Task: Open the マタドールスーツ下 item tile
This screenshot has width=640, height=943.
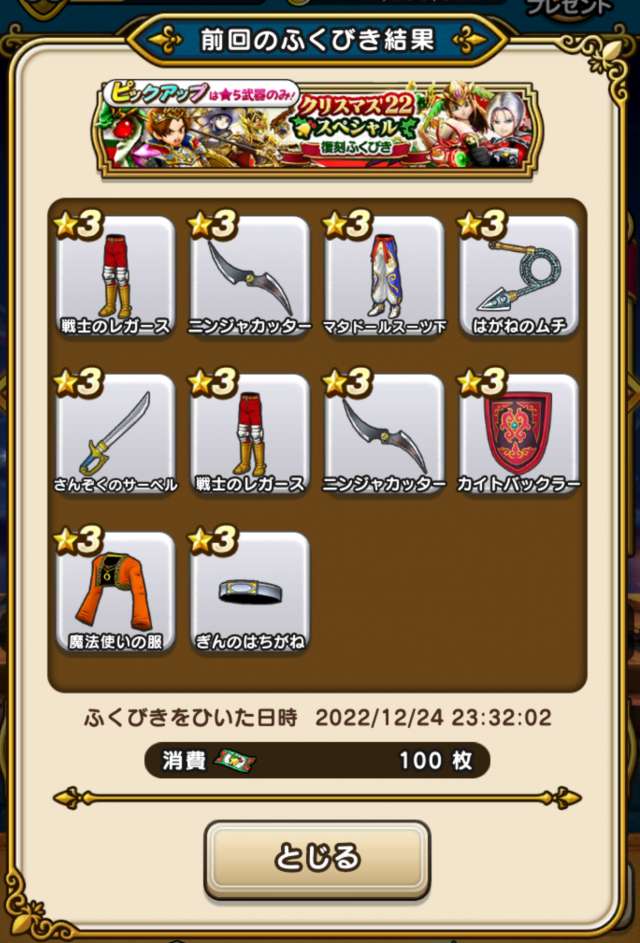Action: coord(384,276)
